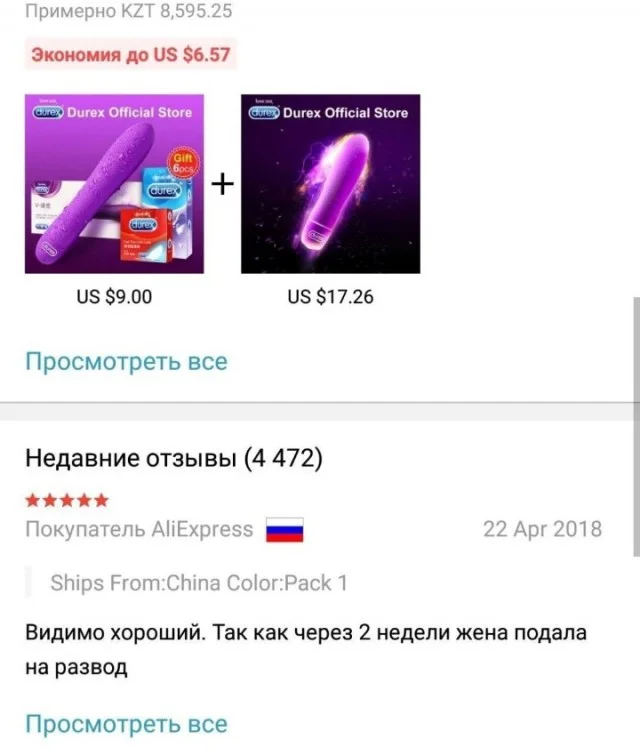This screenshot has height=755, width=640.
Task: Tap "Просмотреть все" under the bundle offer
Action: click(x=126, y=361)
